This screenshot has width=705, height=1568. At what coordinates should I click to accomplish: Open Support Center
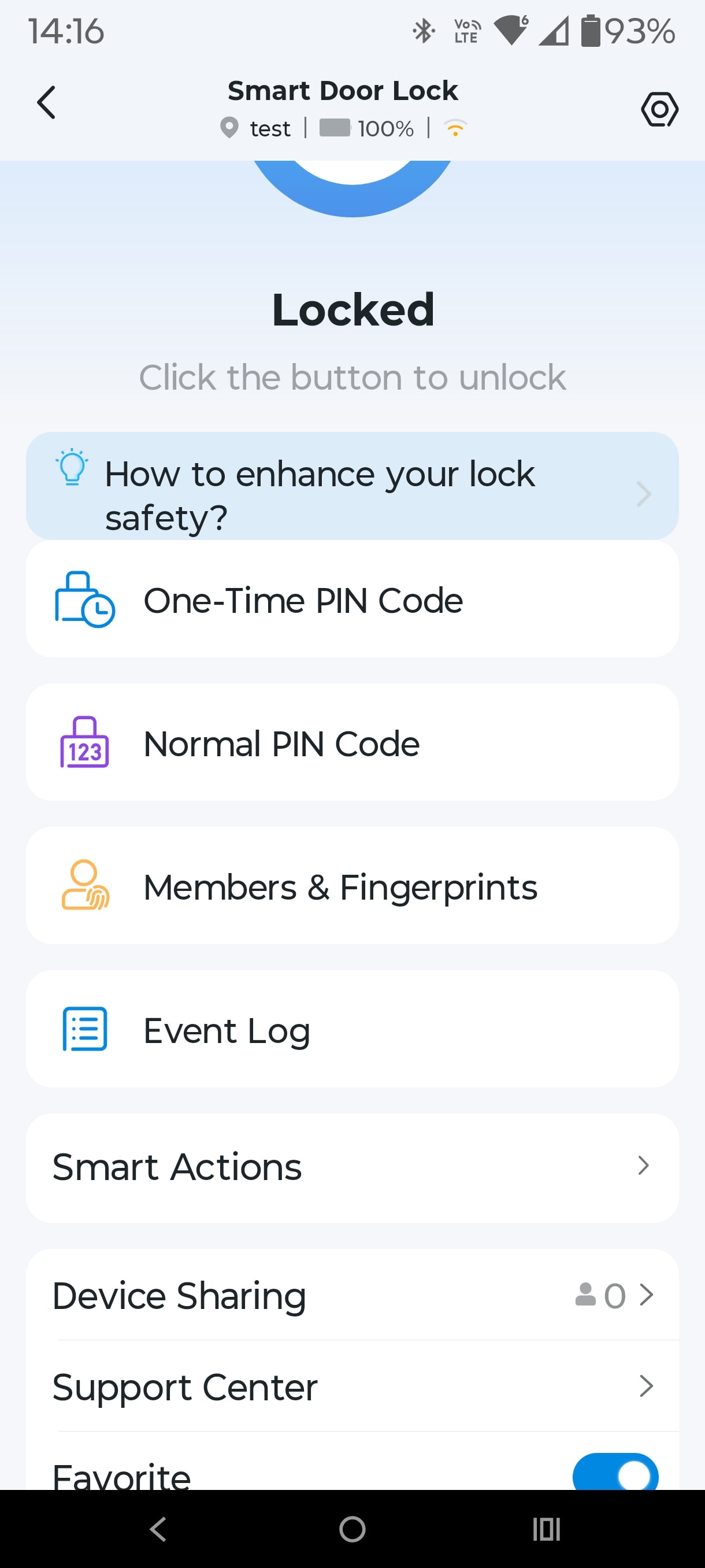[x=352, y=1386]
